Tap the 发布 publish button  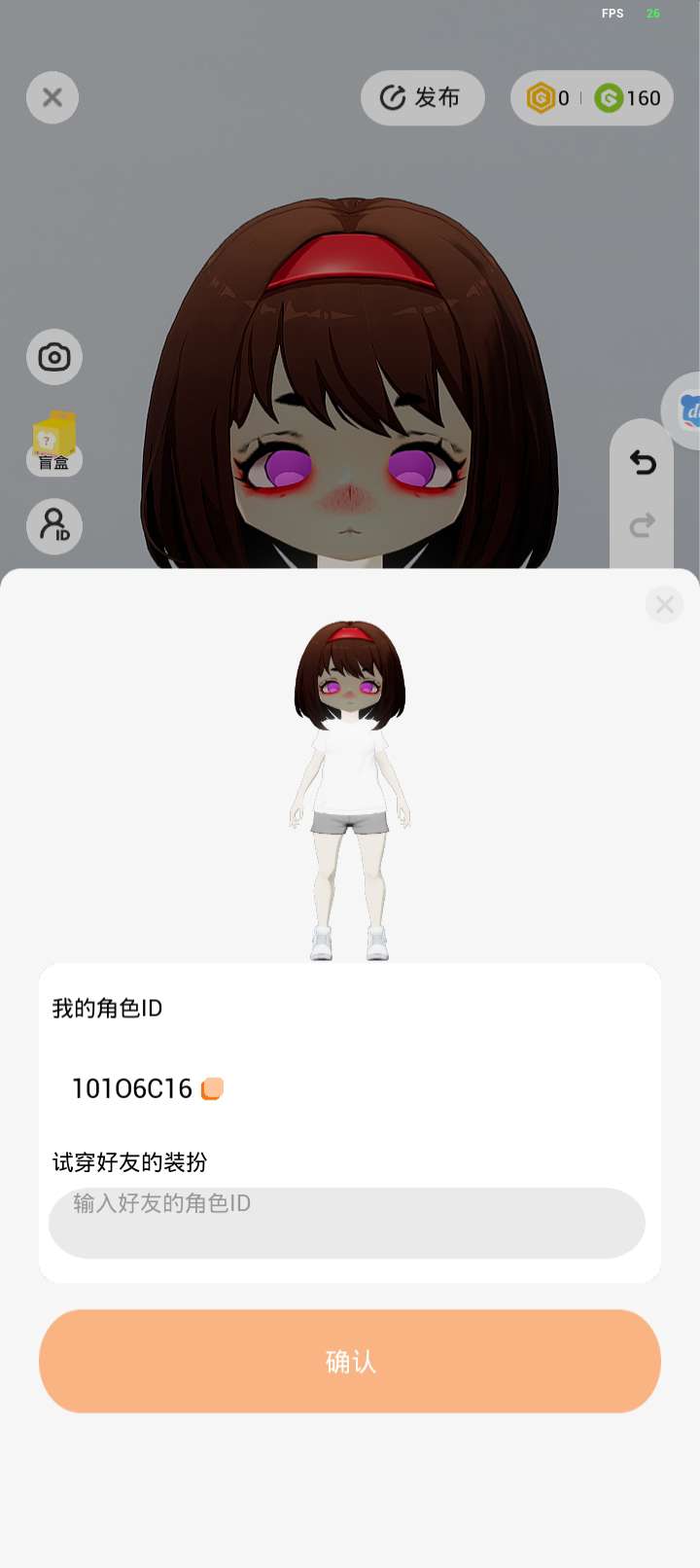pyautogui.click(x=422, y=97)
